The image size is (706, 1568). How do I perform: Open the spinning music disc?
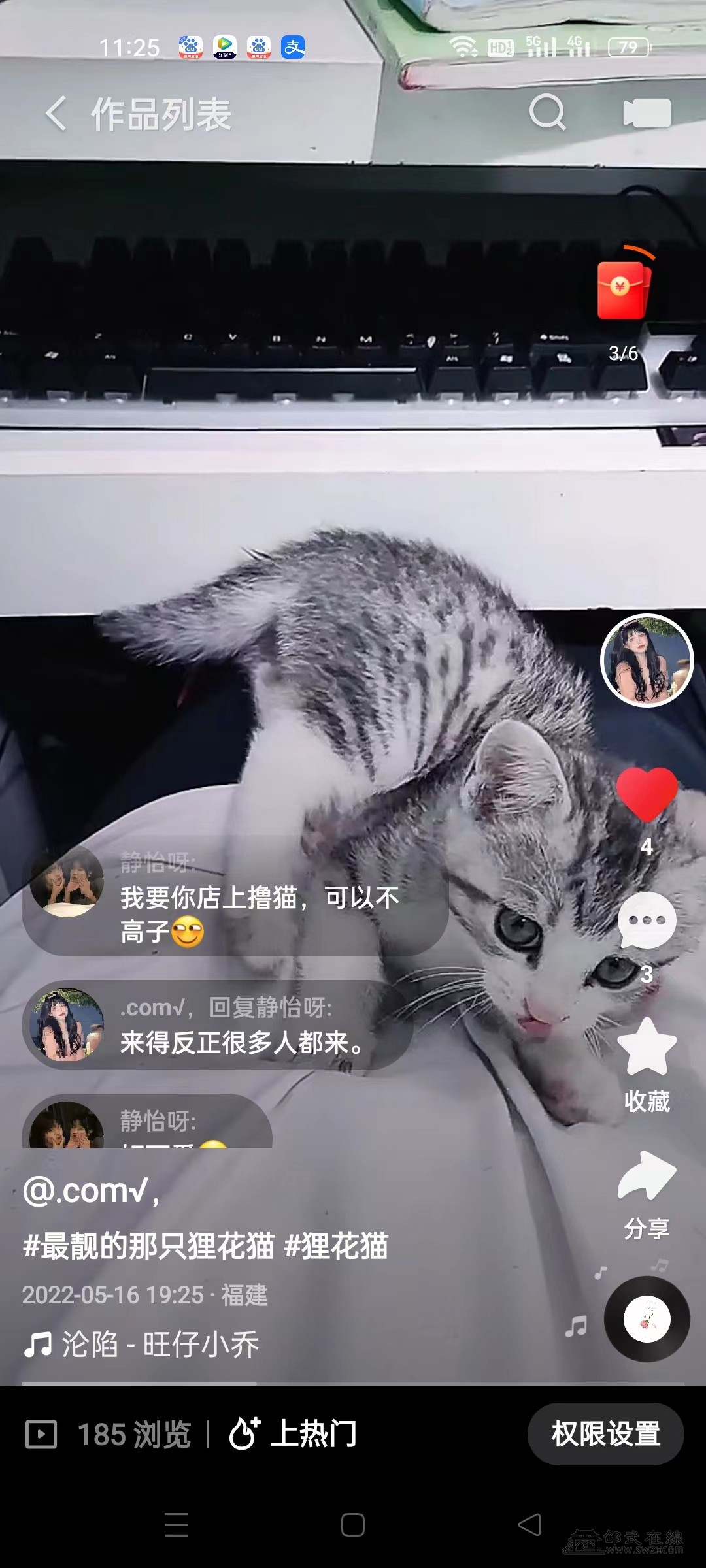[x=647, y=1319]
